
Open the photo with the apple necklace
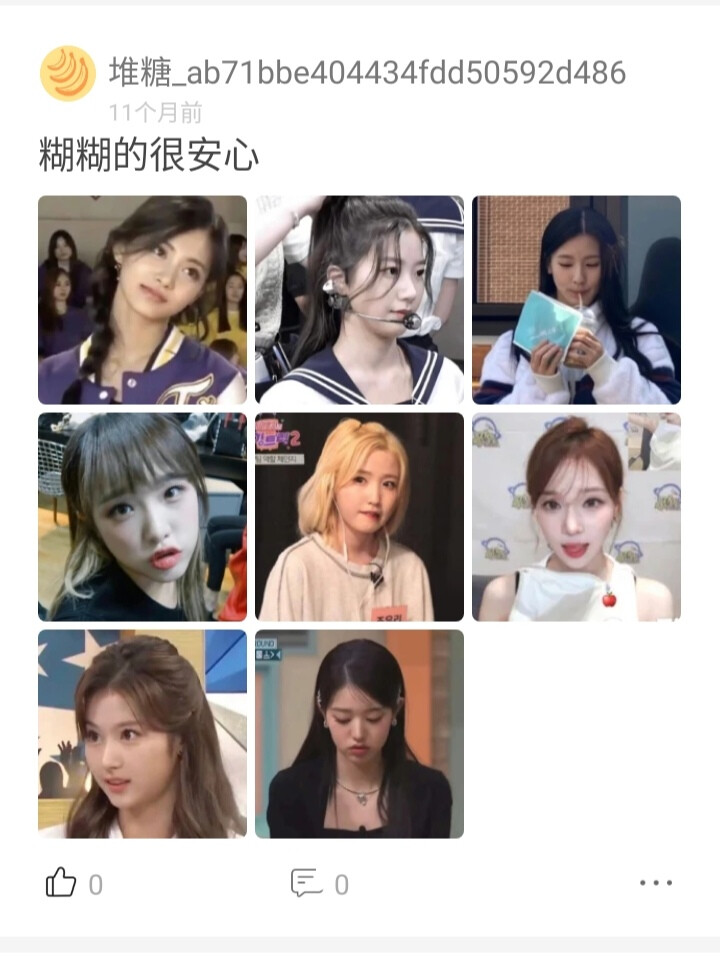tap(576, 517)
